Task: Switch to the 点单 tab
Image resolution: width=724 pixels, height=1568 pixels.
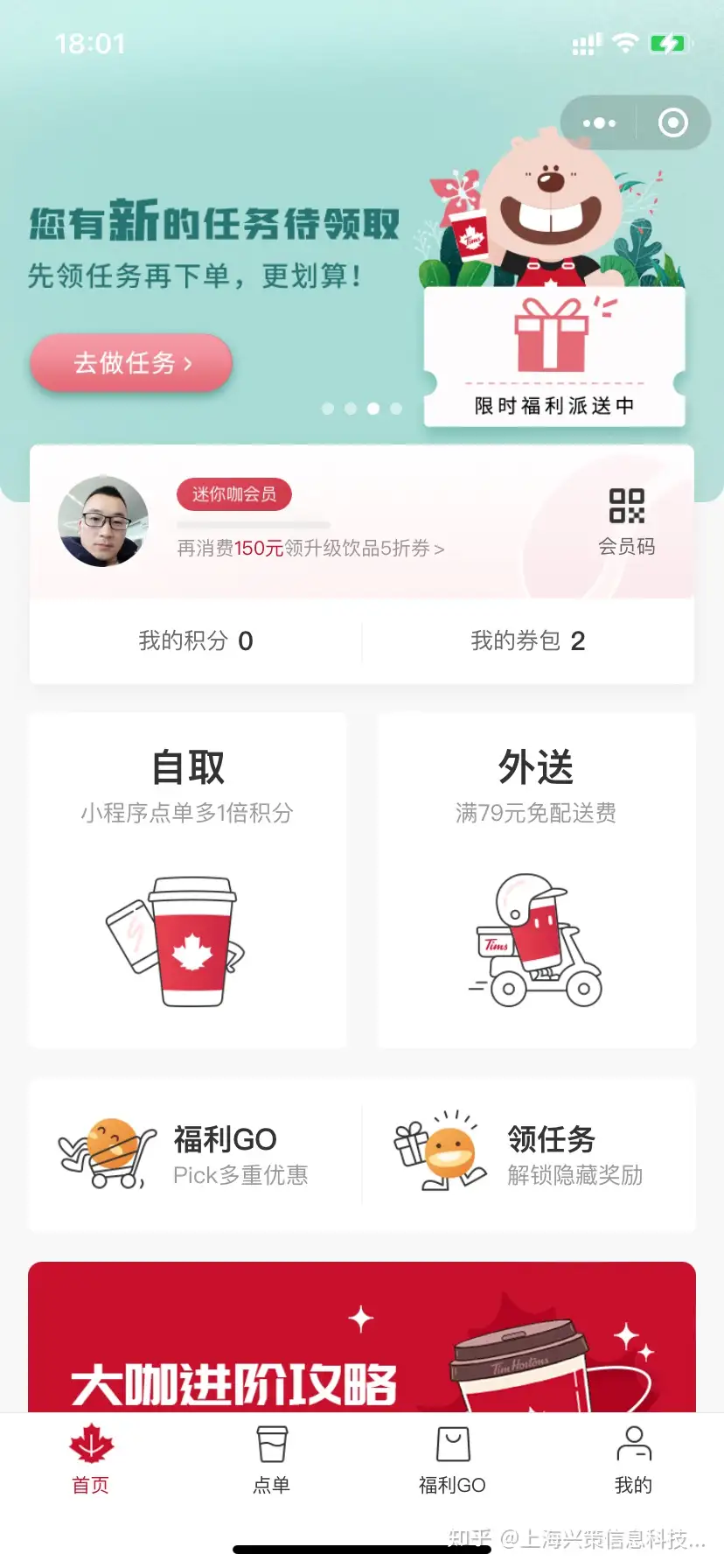Action: click(x=271, y=1459)
